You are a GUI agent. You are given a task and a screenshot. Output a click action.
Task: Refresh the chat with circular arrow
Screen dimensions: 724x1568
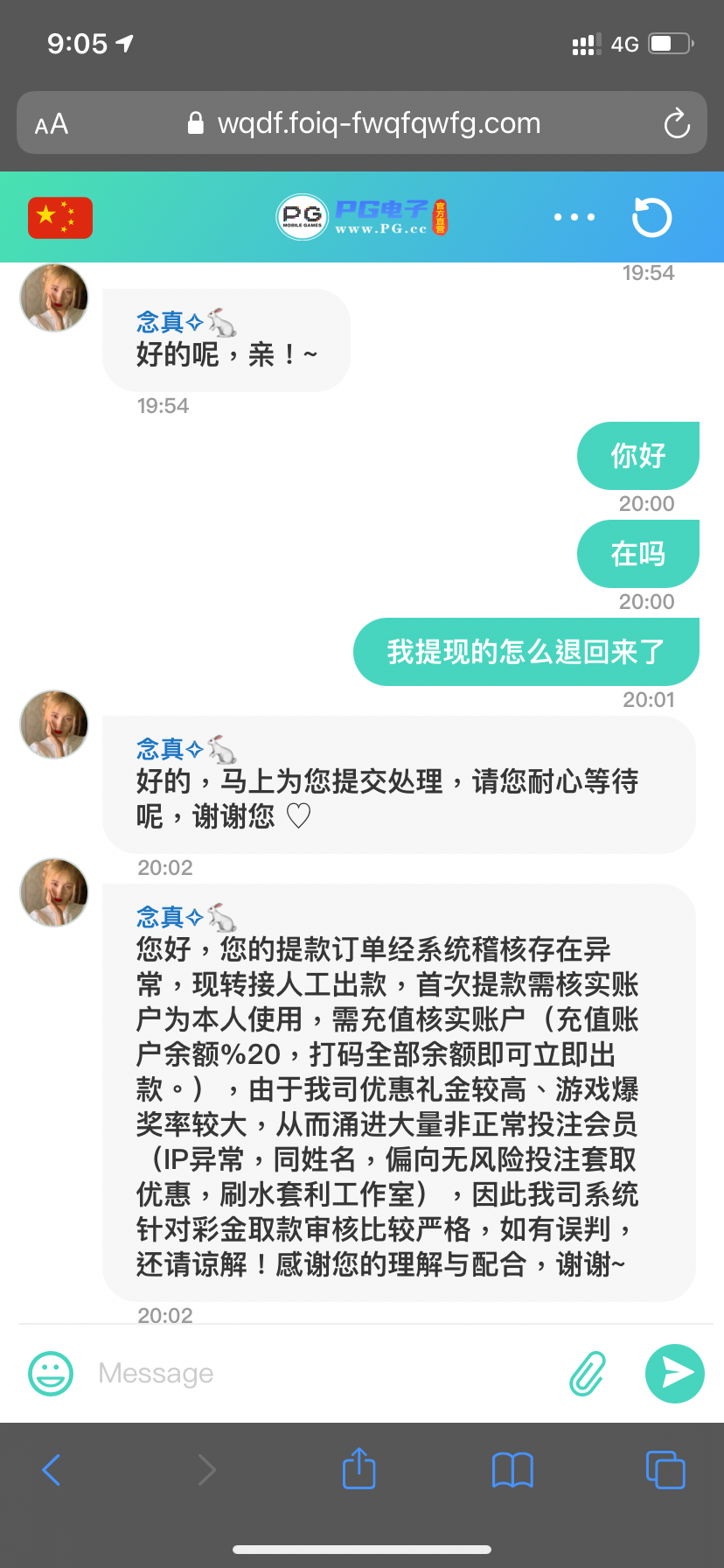pyautogui.click(x=651, y=218)
